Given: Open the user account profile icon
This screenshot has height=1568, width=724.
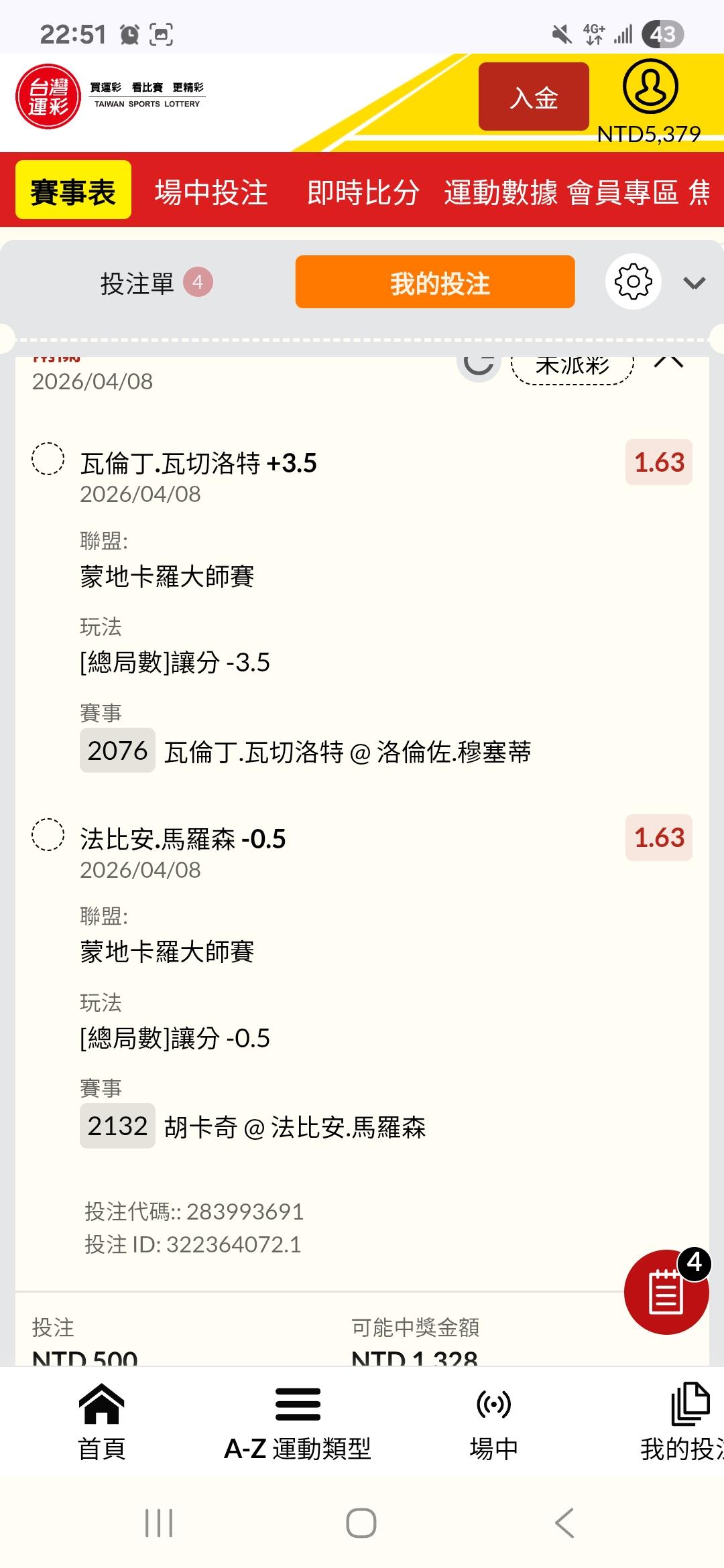Looking at the screenshot, I should [650, 86].
